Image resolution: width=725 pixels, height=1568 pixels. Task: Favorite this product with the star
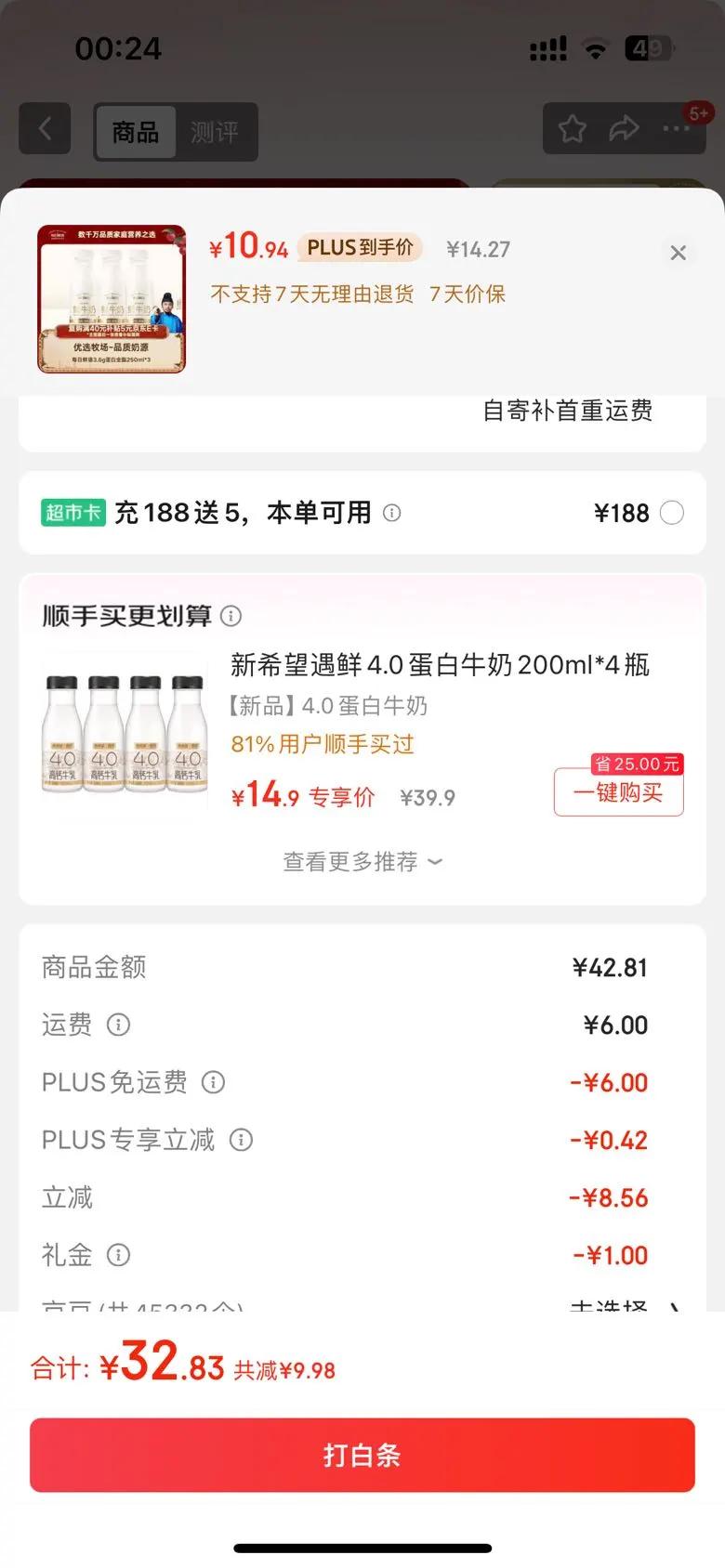(572, 129)
